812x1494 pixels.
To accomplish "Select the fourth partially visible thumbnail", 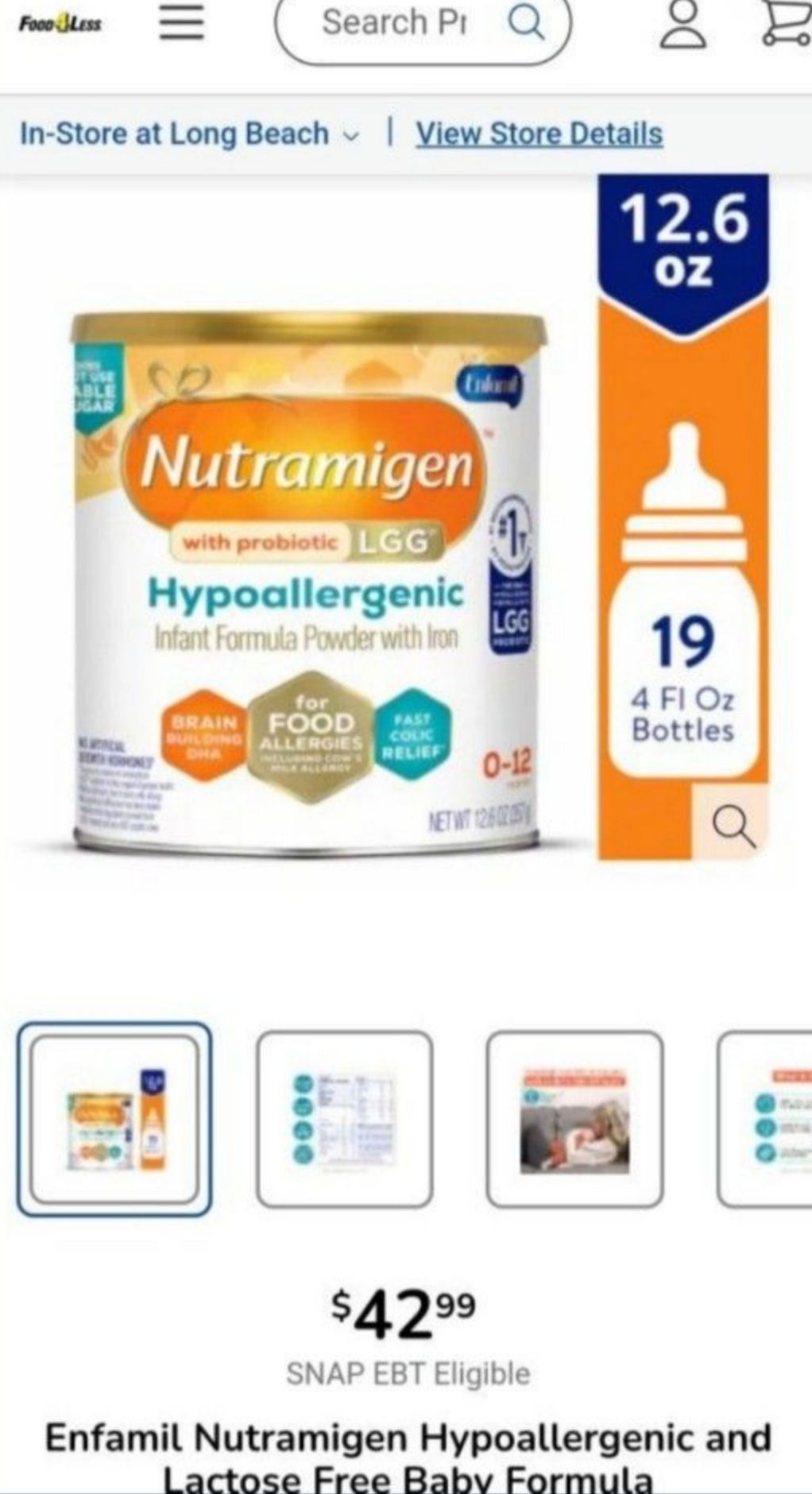I will point(765,1119).
